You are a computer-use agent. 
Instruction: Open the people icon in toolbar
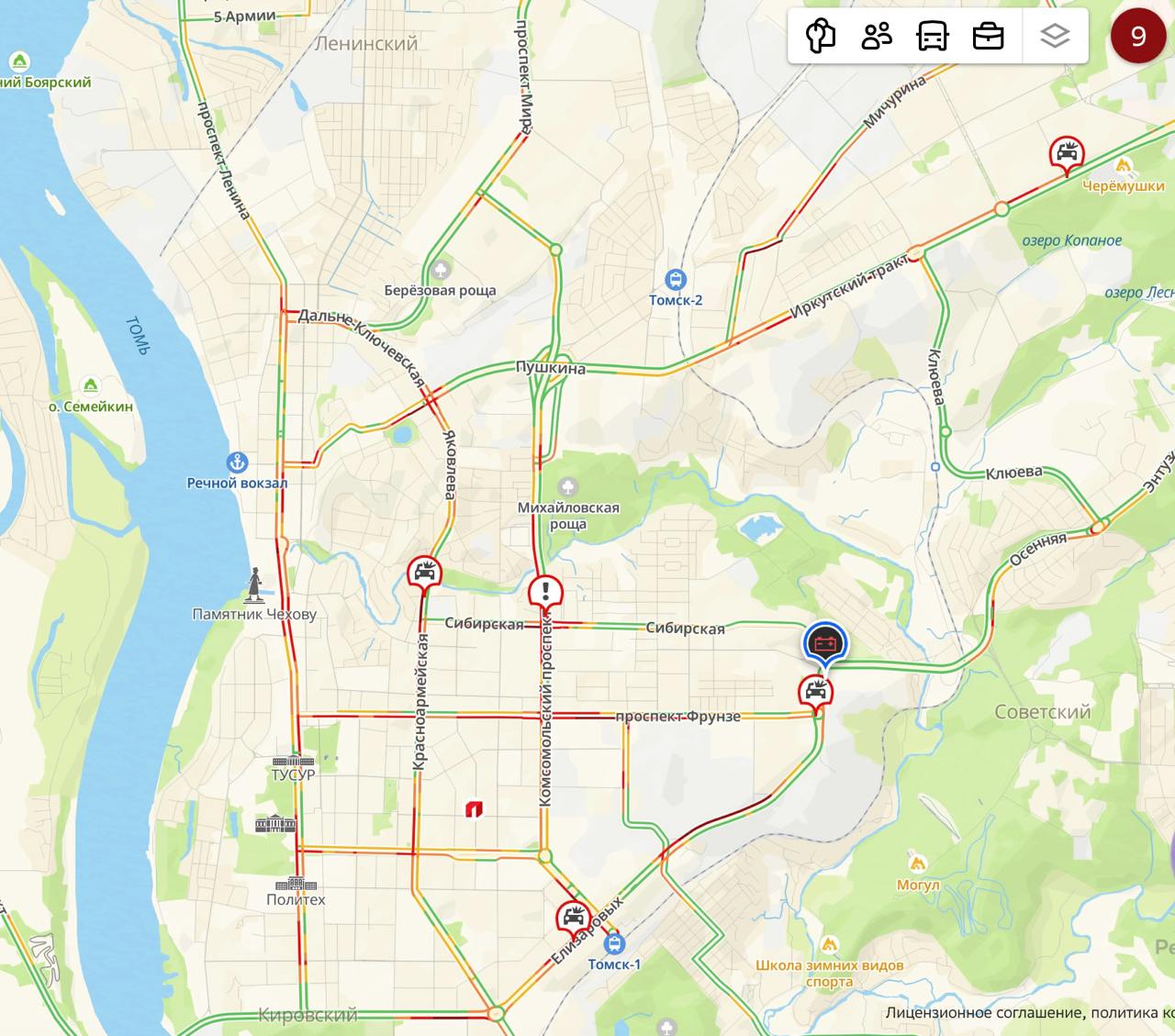877,37
